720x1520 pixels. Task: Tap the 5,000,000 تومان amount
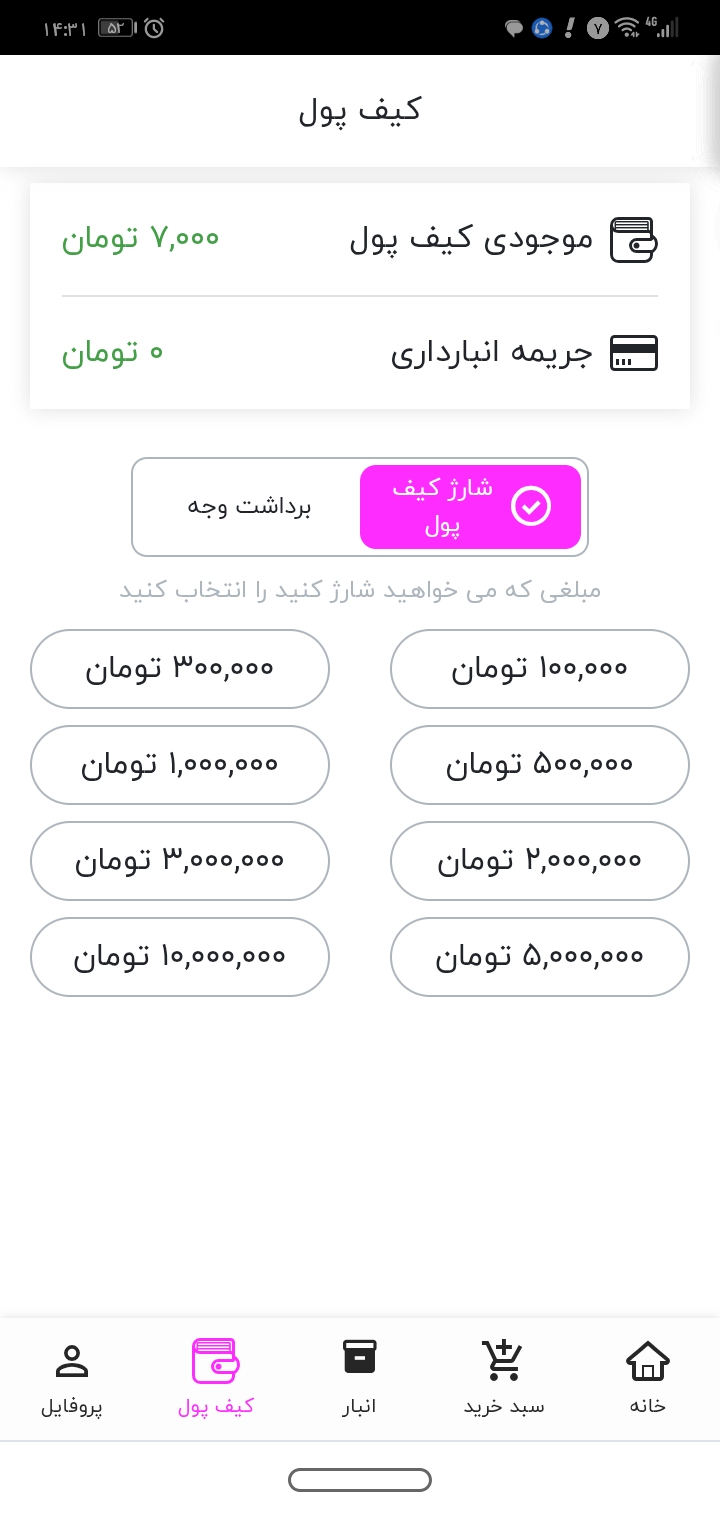click(540, 957)
